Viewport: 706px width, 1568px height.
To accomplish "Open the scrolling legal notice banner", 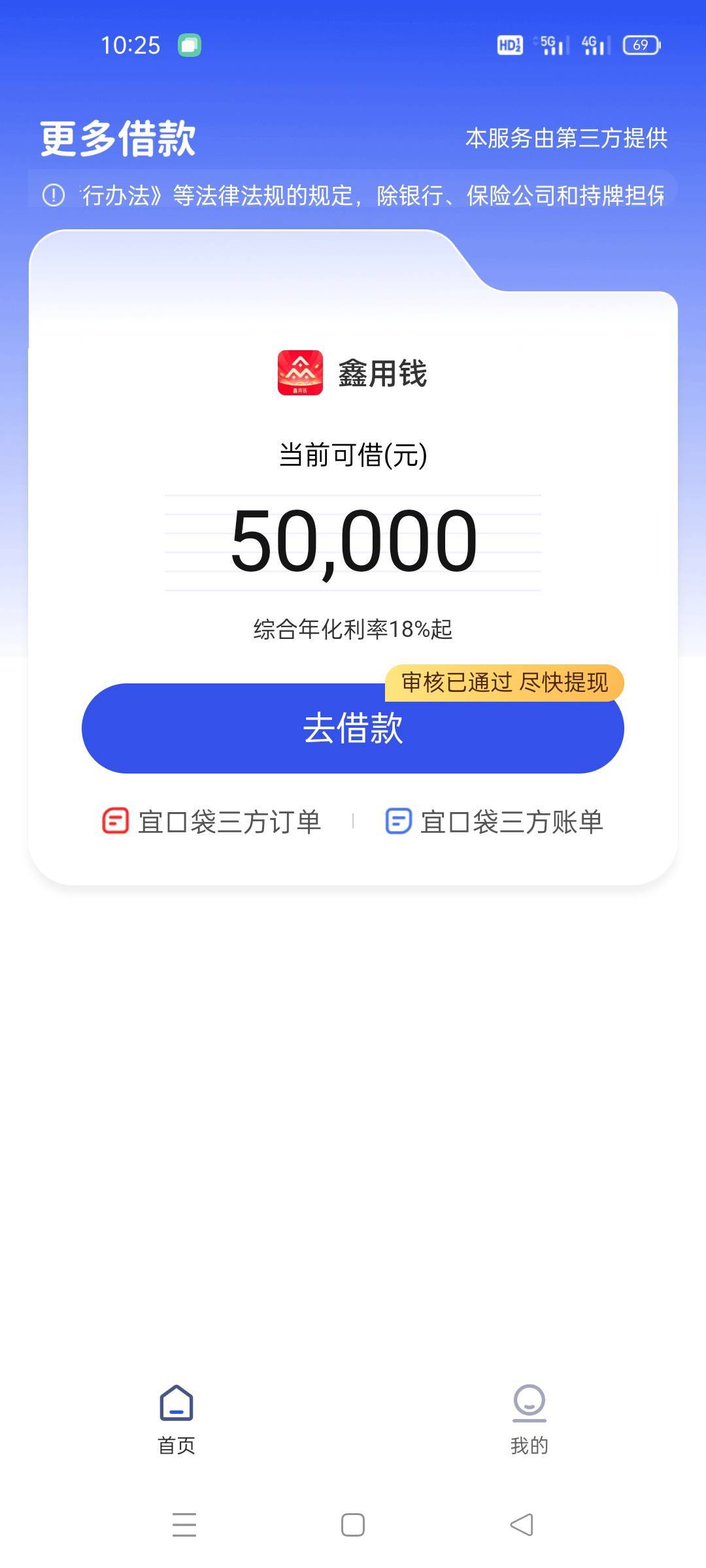I will (x=353, y=195).
